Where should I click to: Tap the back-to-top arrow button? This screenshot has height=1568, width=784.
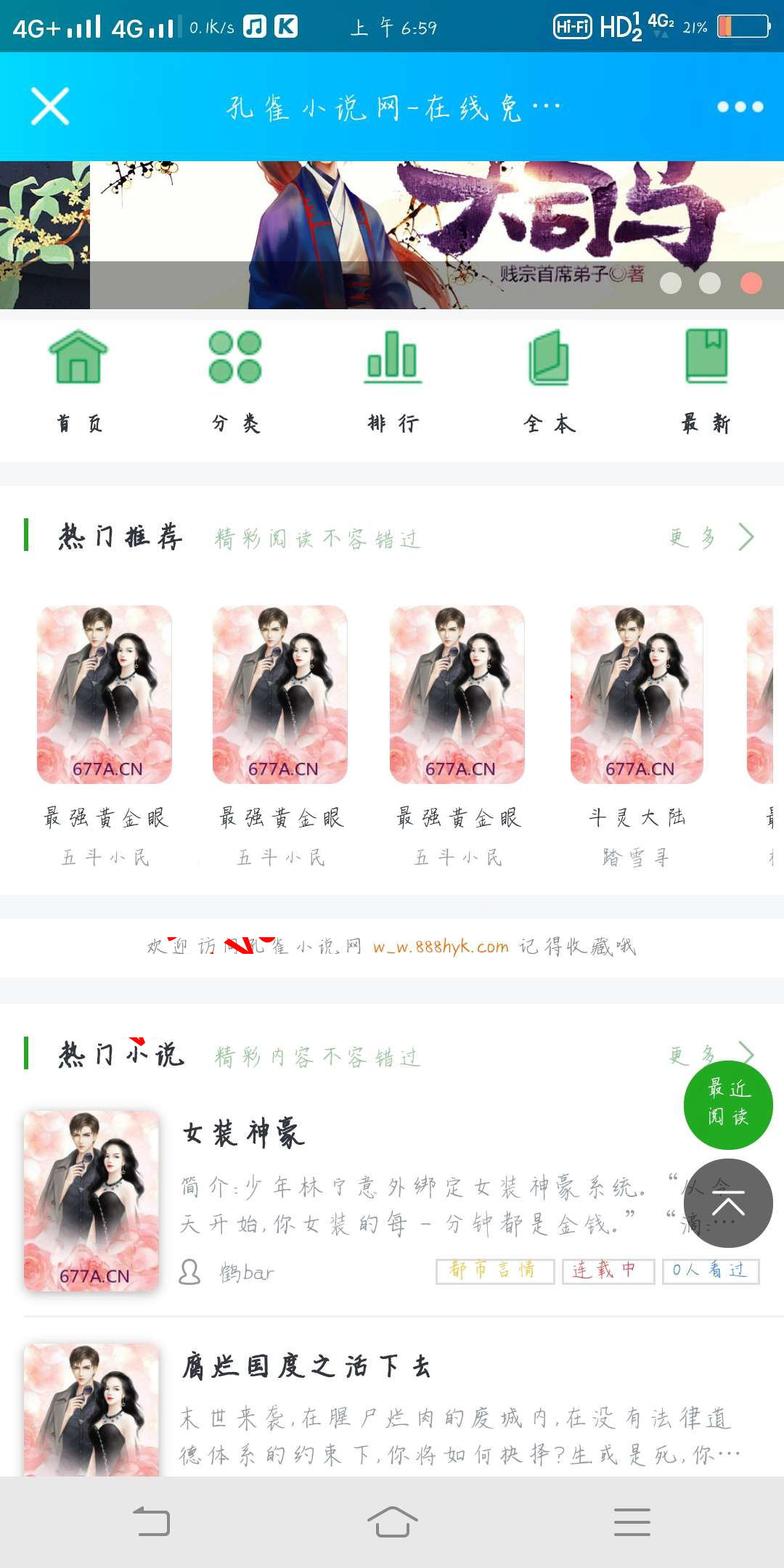click(728, 1204)
